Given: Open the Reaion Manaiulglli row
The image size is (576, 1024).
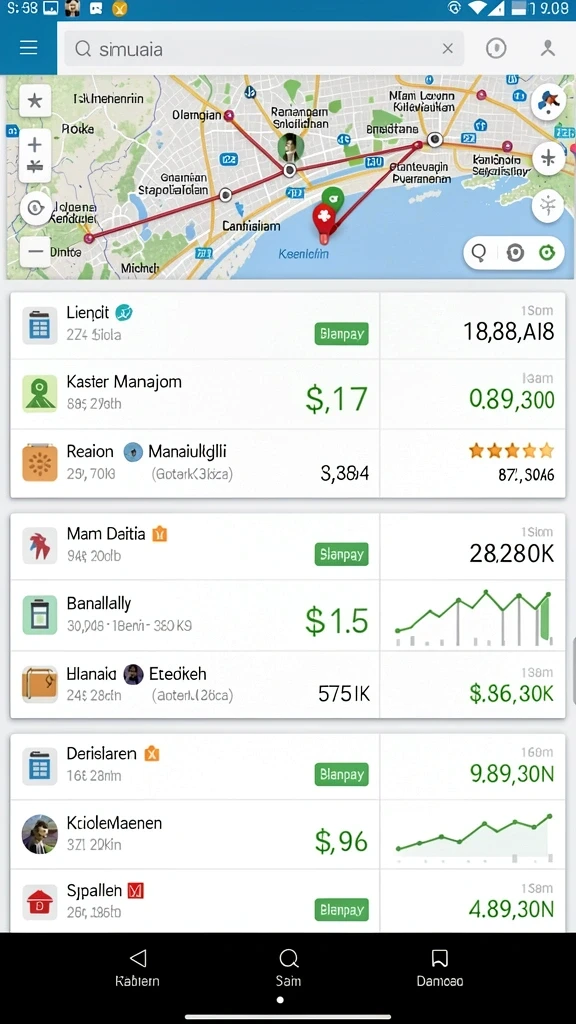Looking at the screenshot, I should 288,463.
